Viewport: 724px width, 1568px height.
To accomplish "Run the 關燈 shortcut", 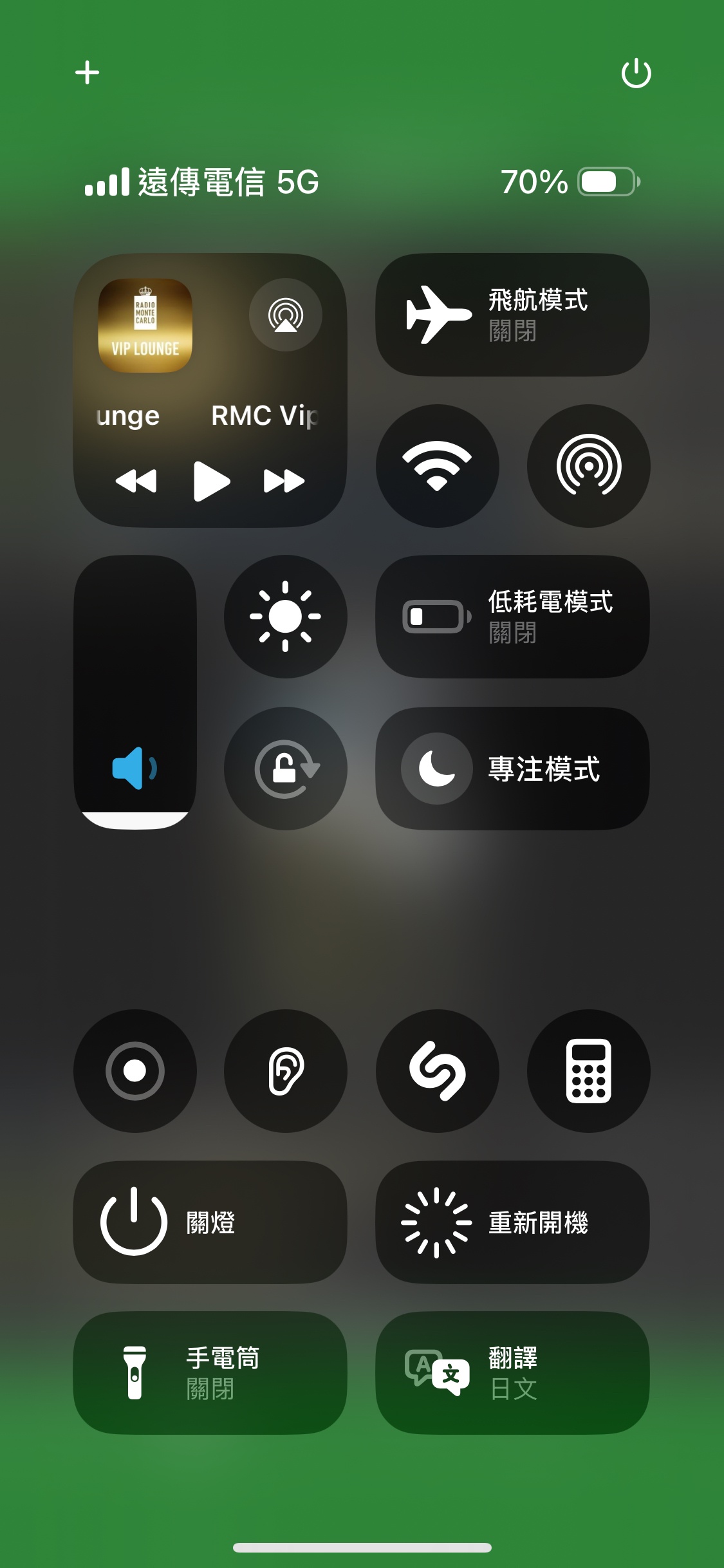I will (210, 1222).
